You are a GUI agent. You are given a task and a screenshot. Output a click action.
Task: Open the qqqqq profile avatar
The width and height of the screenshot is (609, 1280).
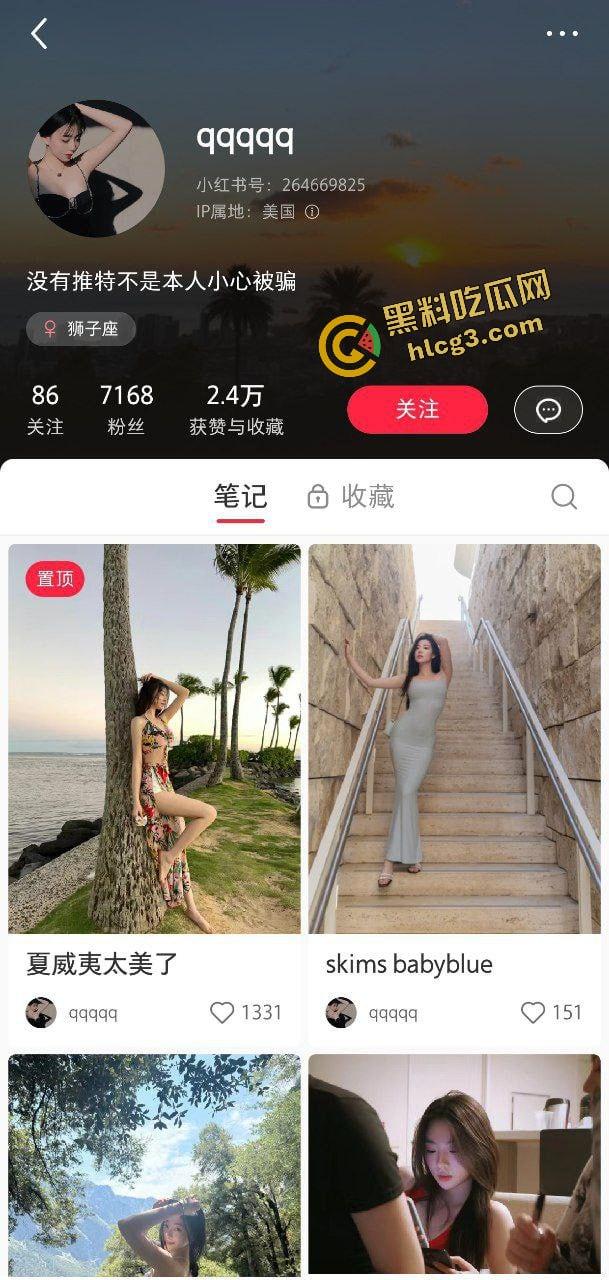tap(96, 168)
